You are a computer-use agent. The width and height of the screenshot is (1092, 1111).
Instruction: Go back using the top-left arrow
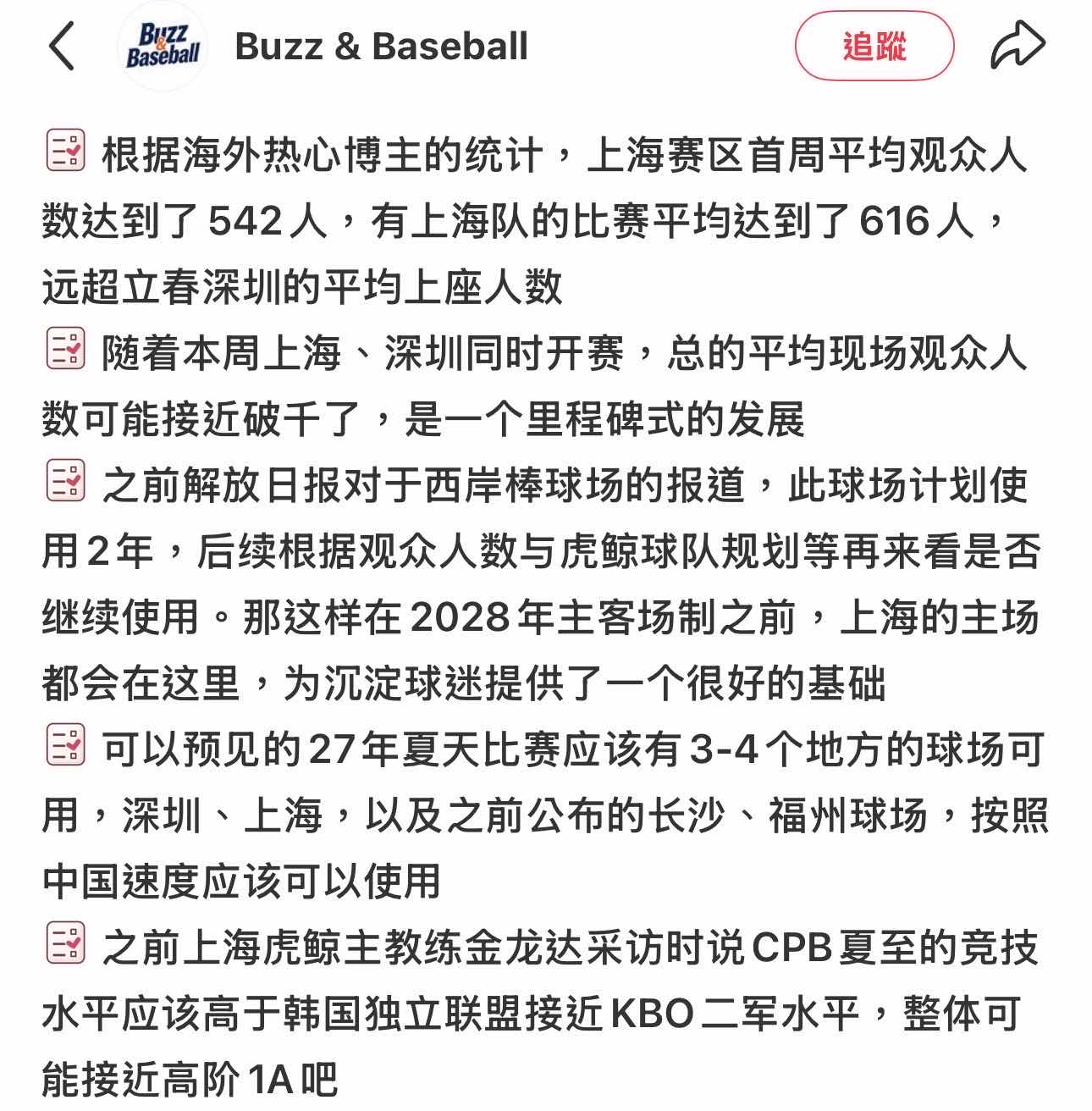(x=63, y=47)
